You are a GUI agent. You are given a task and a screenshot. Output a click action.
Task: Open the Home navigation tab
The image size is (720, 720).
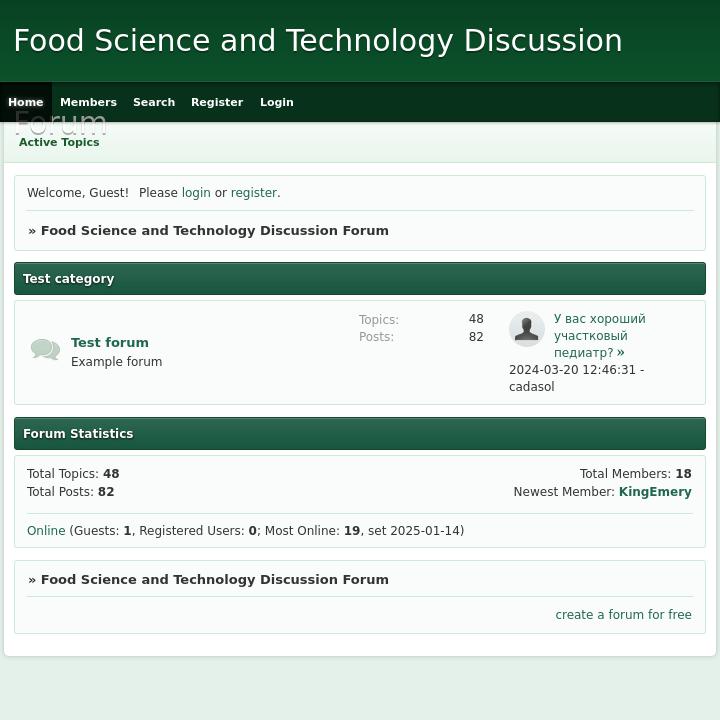click(26, 102)
